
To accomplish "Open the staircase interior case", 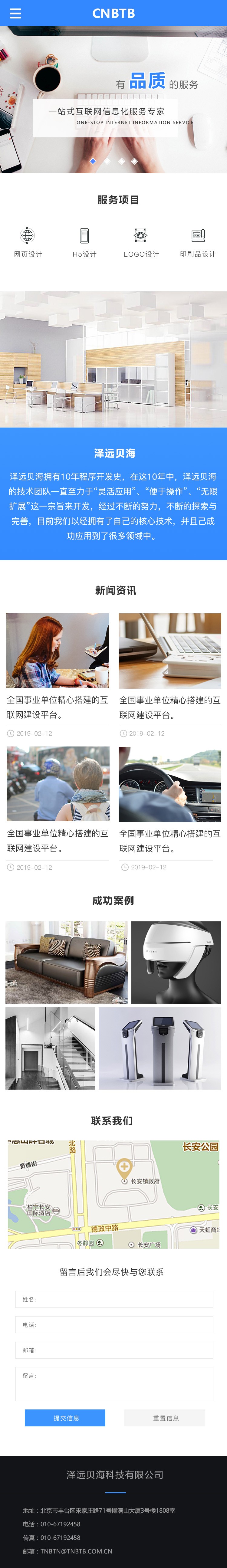I will 50,1048.
